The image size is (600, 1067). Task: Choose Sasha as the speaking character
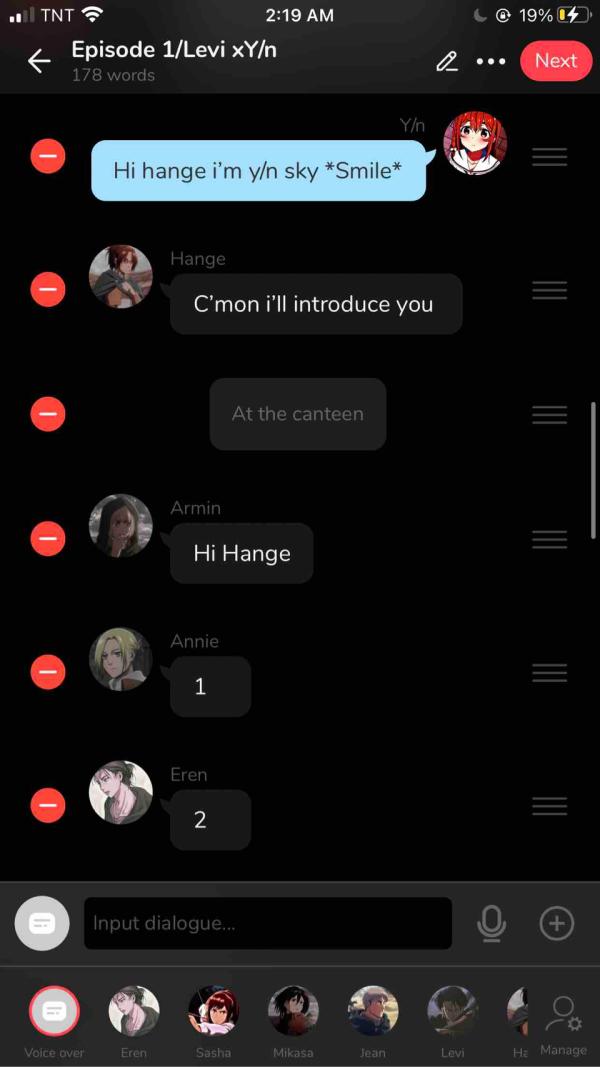pos(213,1011)
